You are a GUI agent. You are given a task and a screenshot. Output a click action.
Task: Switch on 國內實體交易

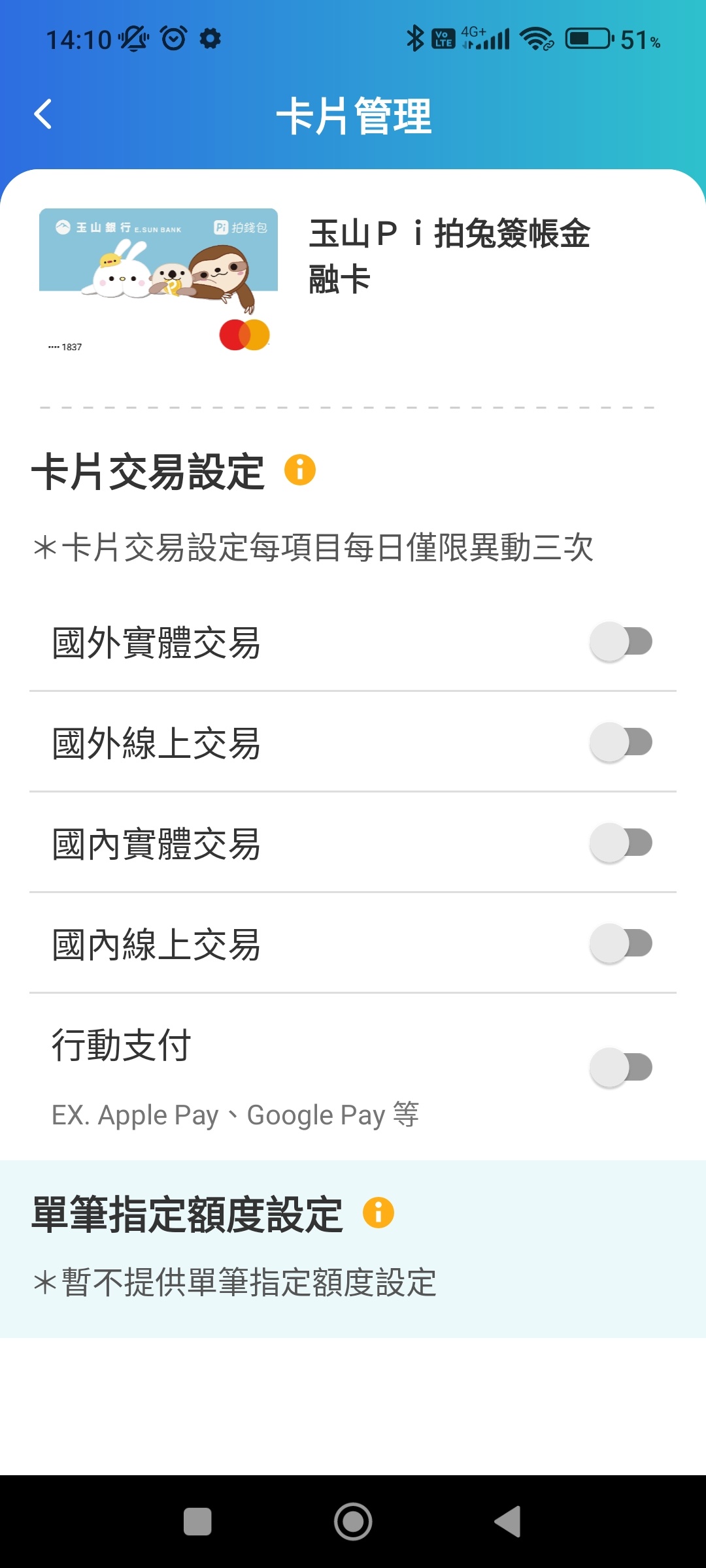621,843
